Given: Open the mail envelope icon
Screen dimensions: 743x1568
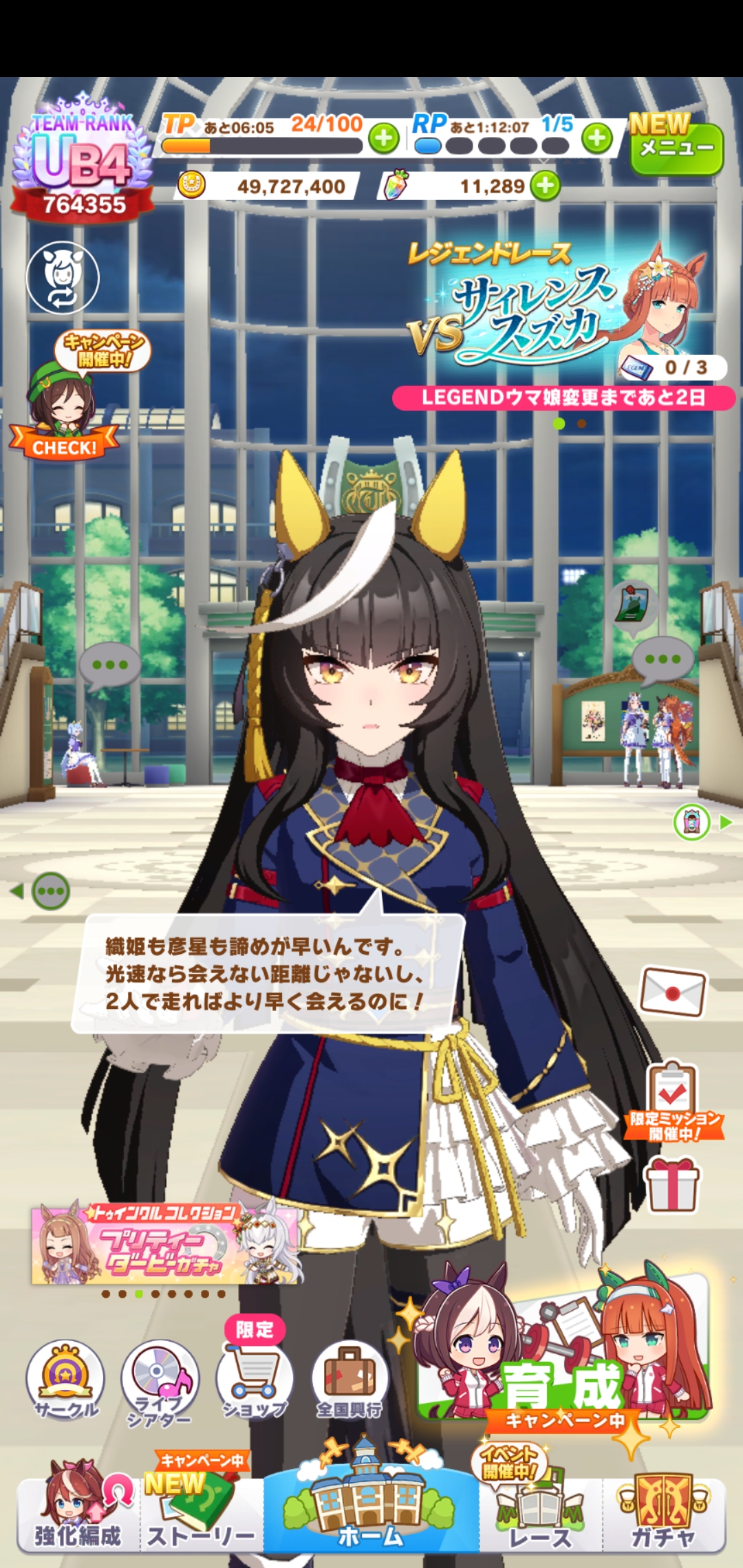Looking at the screenshot, I should click(674, 992).
